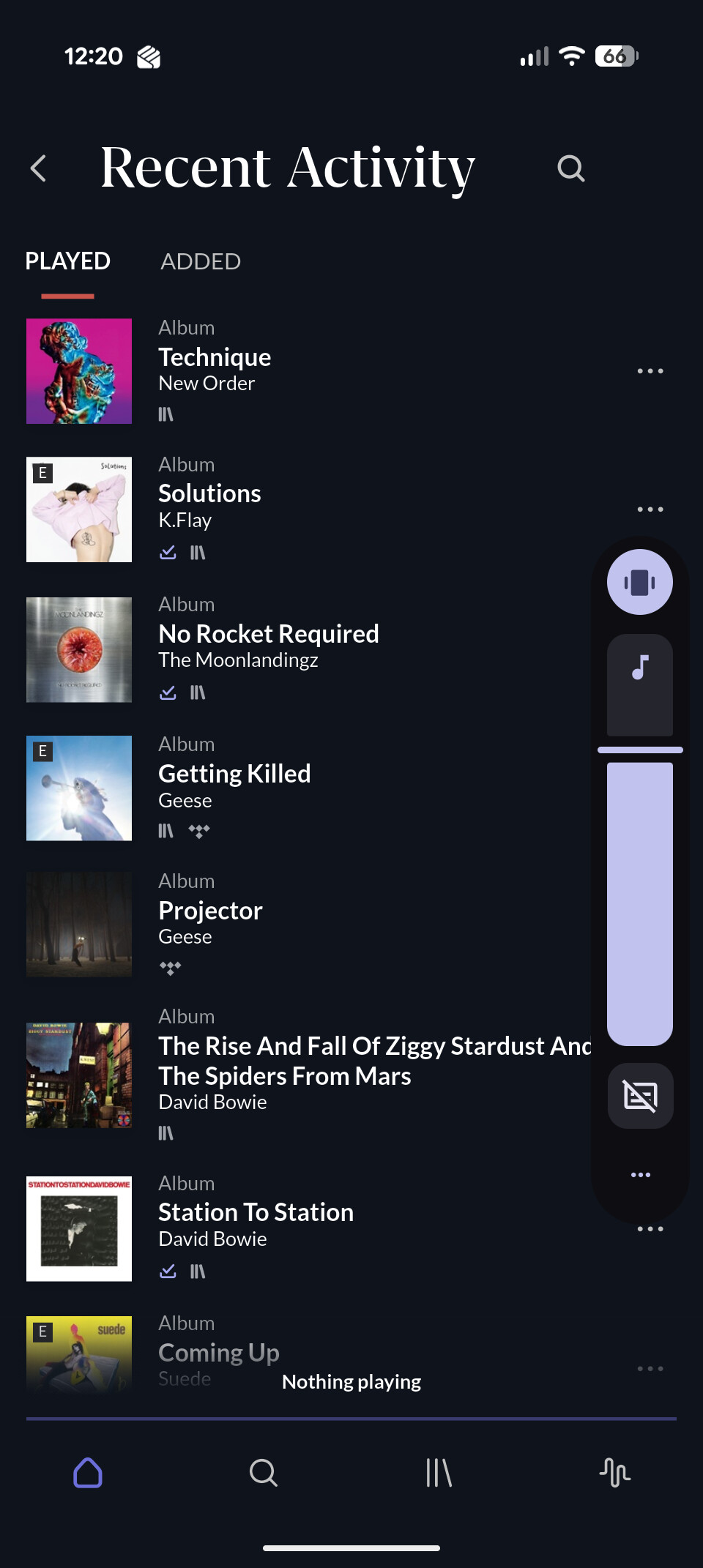Open more options for Solutions album

pos(650,509)
